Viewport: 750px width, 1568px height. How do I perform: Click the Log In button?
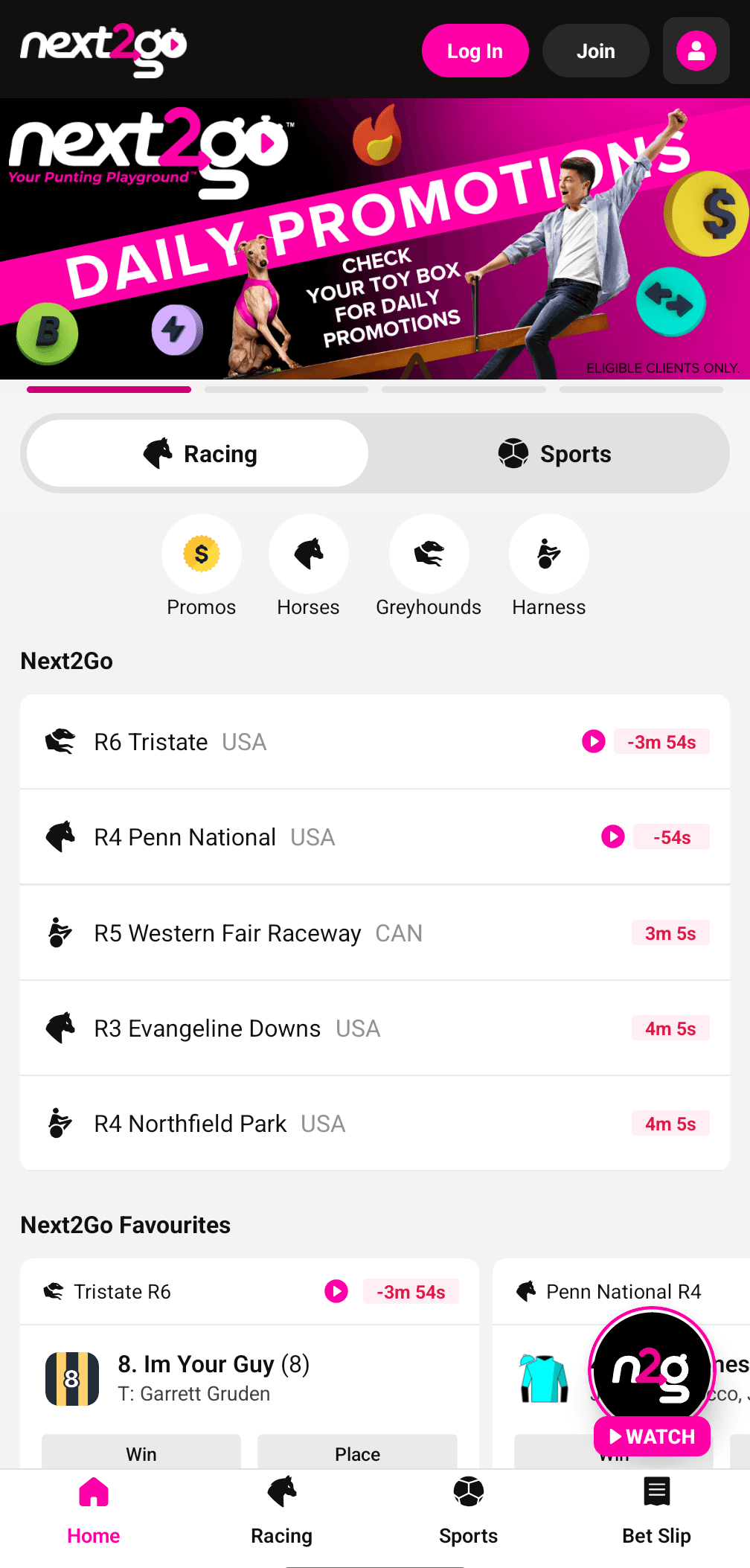click(475, 51)
